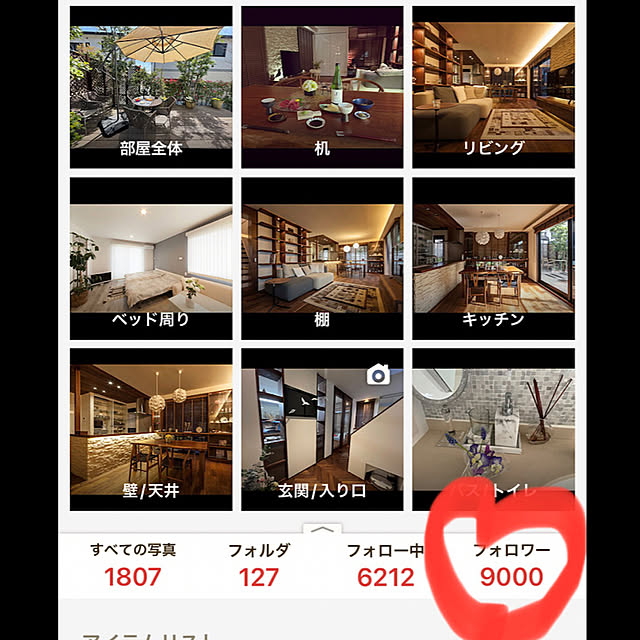Open the リビング photo category
640x640 pixels.
[x=493, y=87]
